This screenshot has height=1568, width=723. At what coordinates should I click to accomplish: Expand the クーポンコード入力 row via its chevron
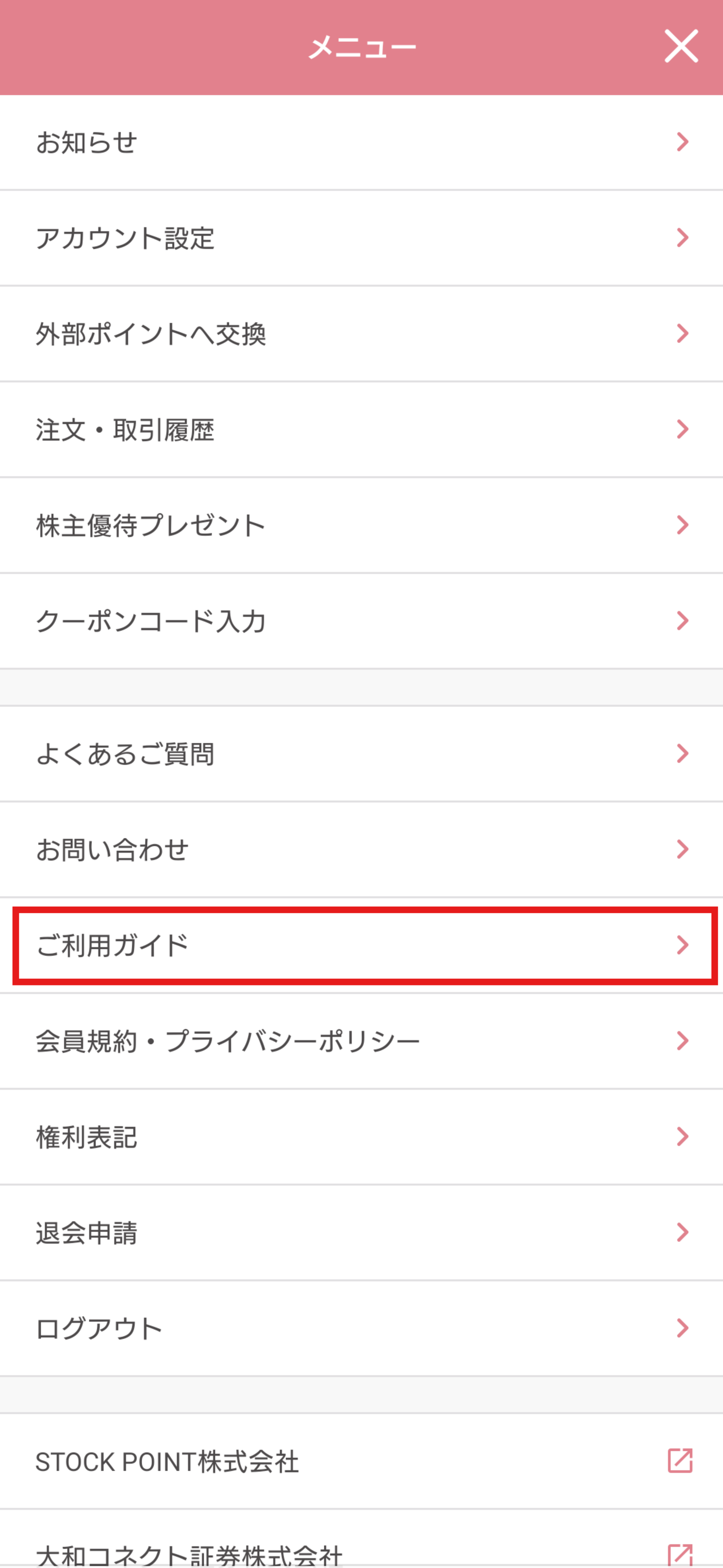[x=681, y=620]
